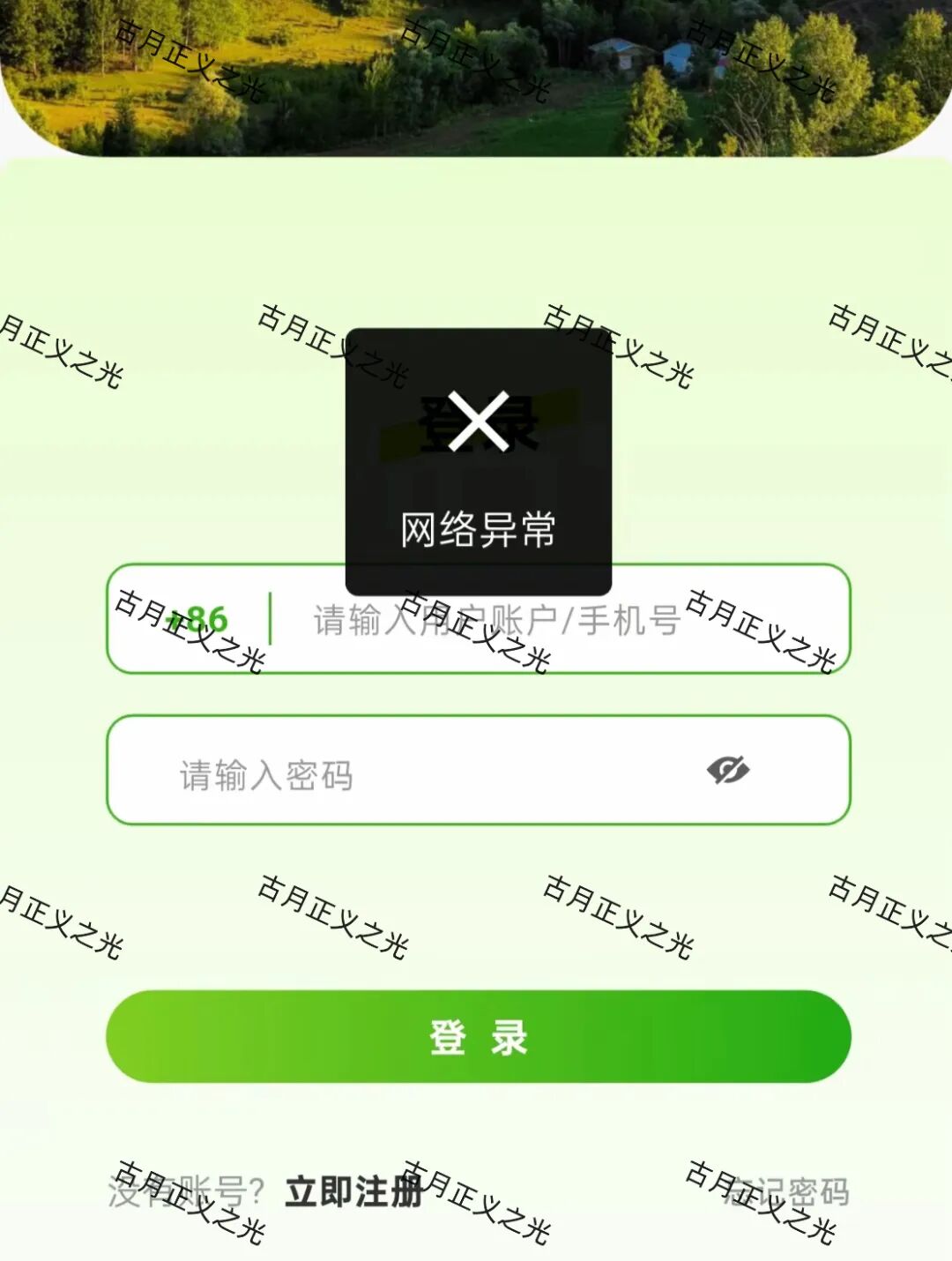Tap 立即注册 to register now
Screen dimensions: 952x1261
tap(351, 1193)
